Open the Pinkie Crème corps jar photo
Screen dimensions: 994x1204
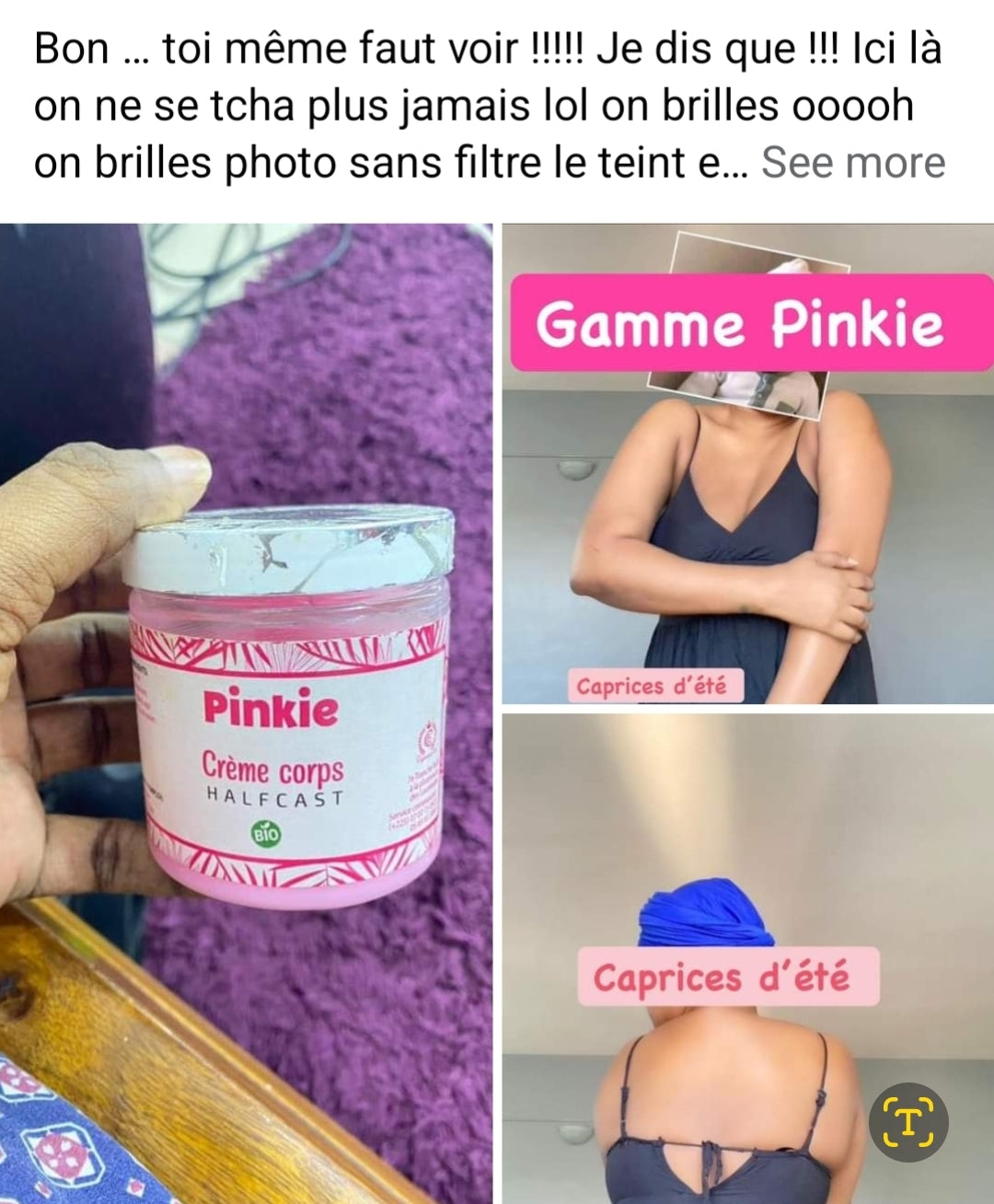click(x=246, y=713)
